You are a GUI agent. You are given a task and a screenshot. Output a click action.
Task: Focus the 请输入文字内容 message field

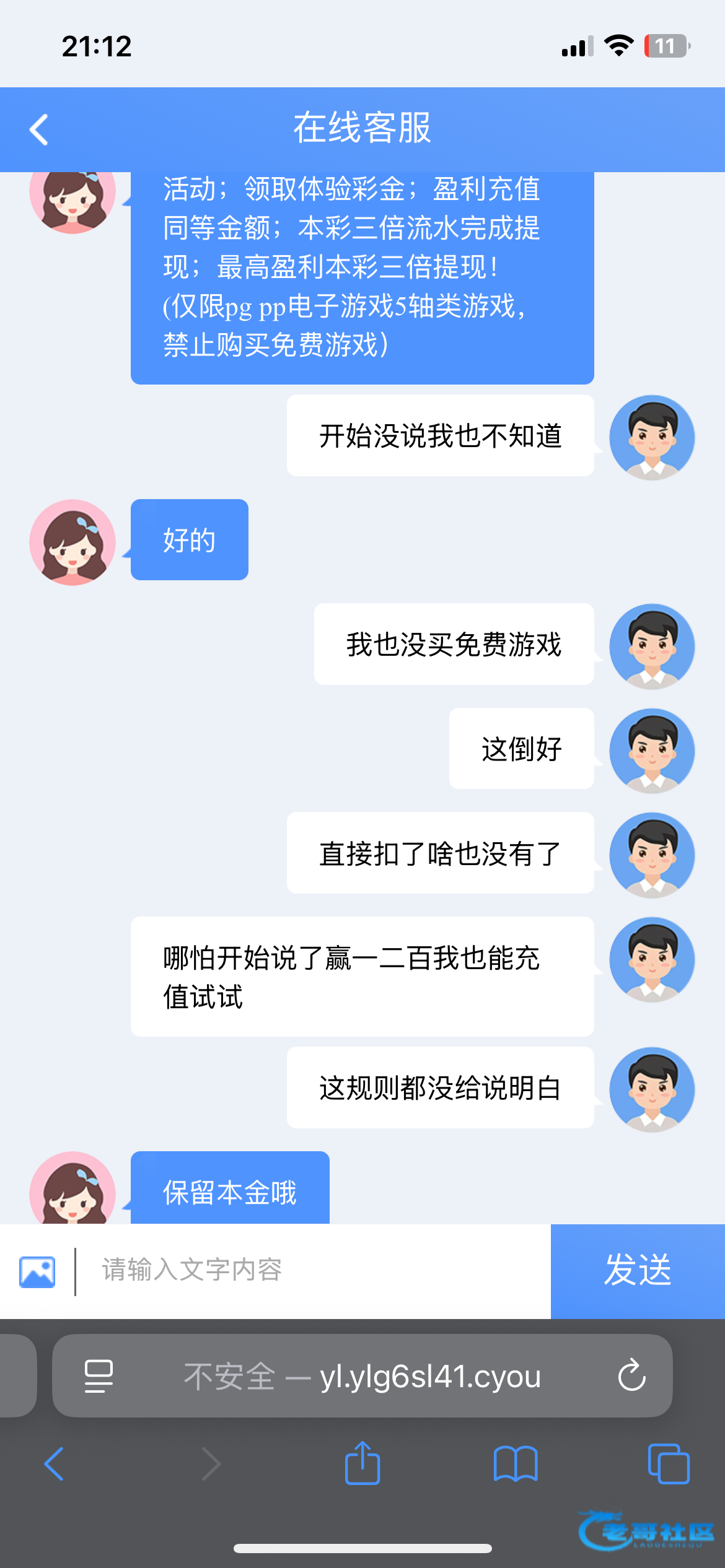tap(310, 1270)
